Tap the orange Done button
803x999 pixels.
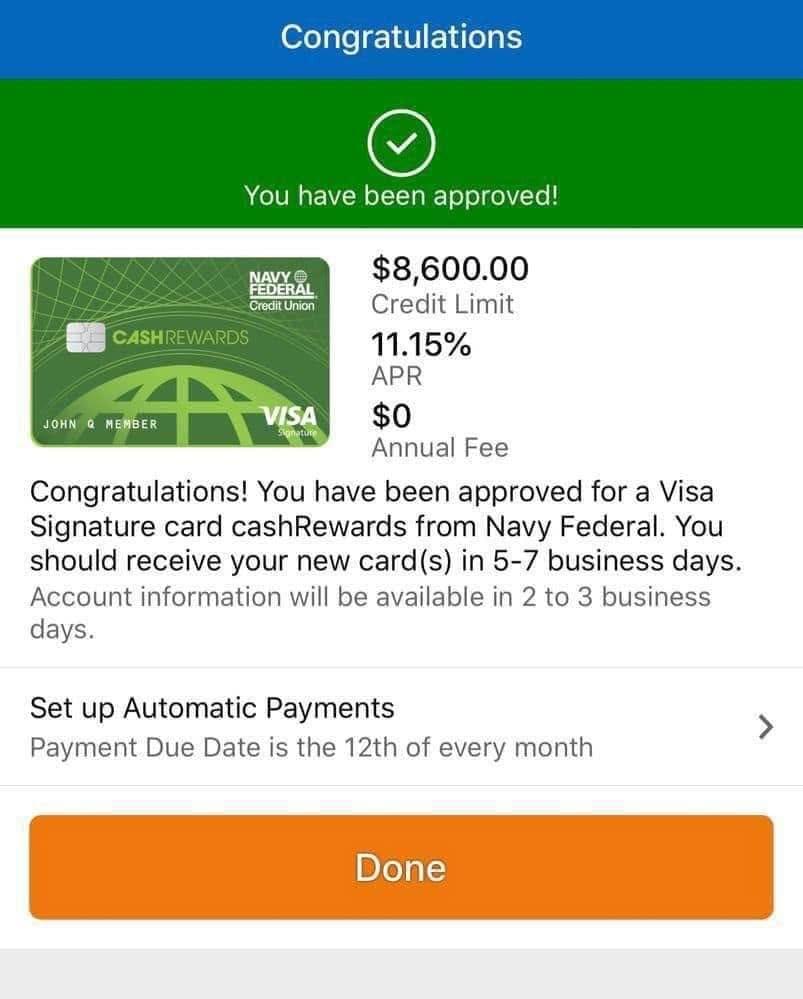click(x=401, y=867)
